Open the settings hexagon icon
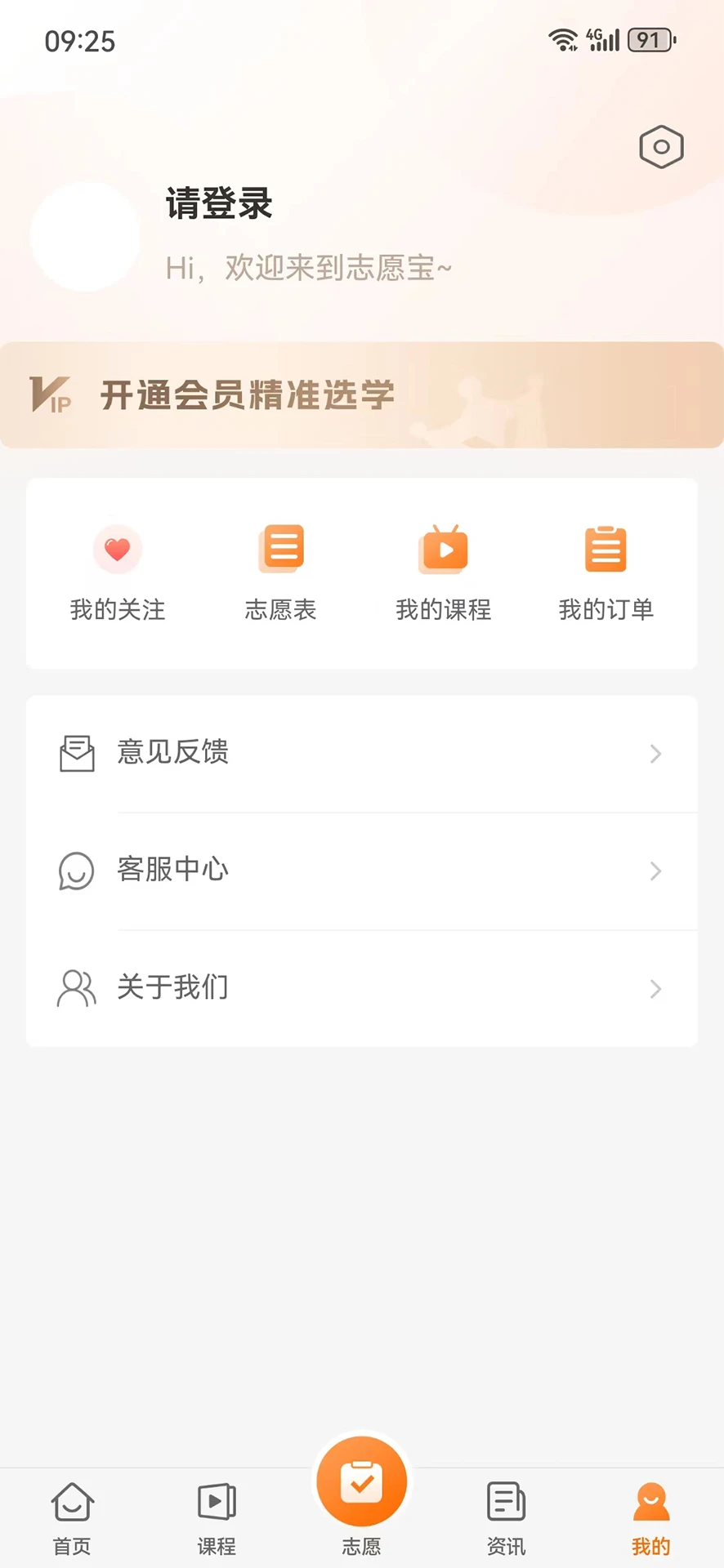Viewport: 724px width, 1568px height. click(661, 148)
